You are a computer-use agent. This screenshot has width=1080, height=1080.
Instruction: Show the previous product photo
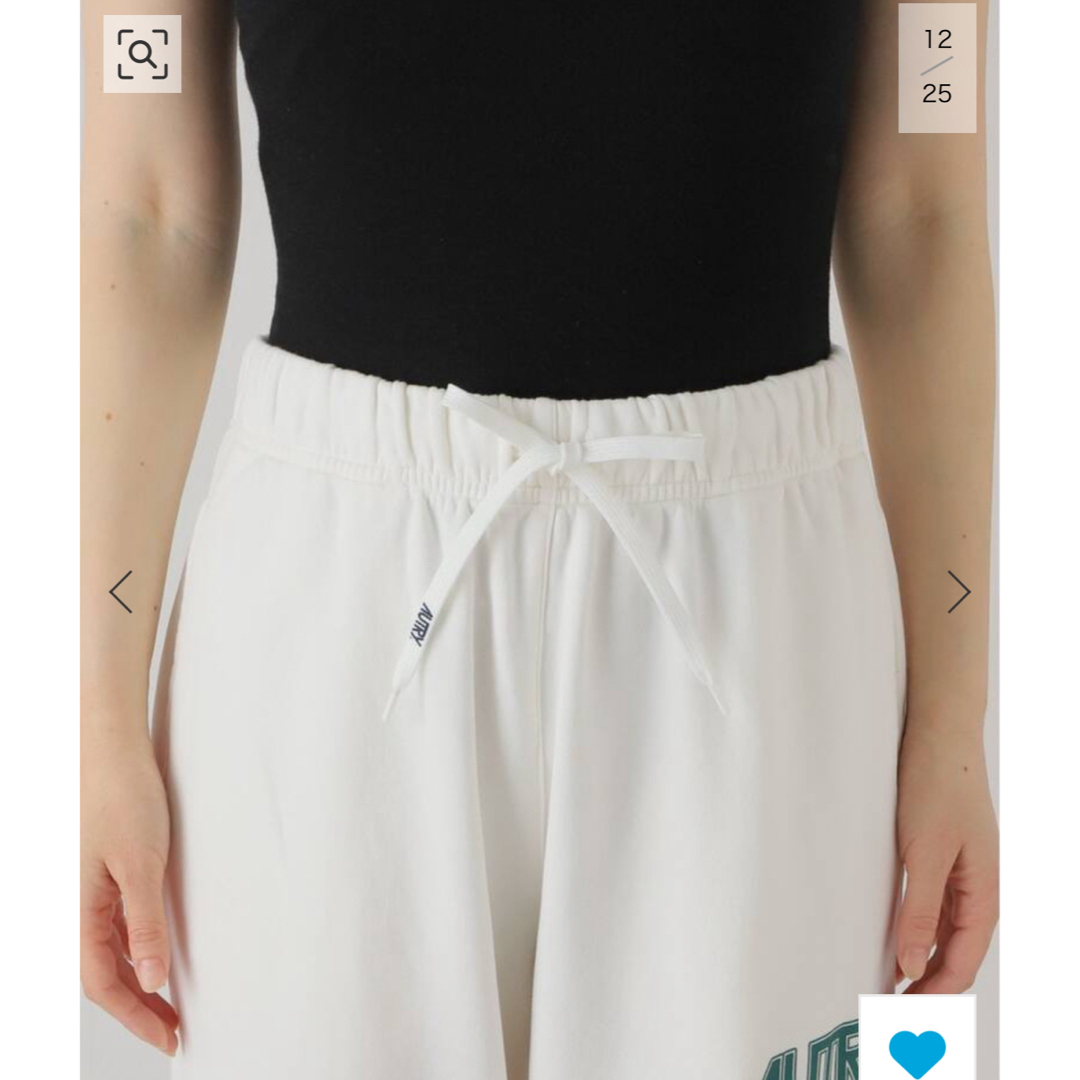(x=121, y=592)
